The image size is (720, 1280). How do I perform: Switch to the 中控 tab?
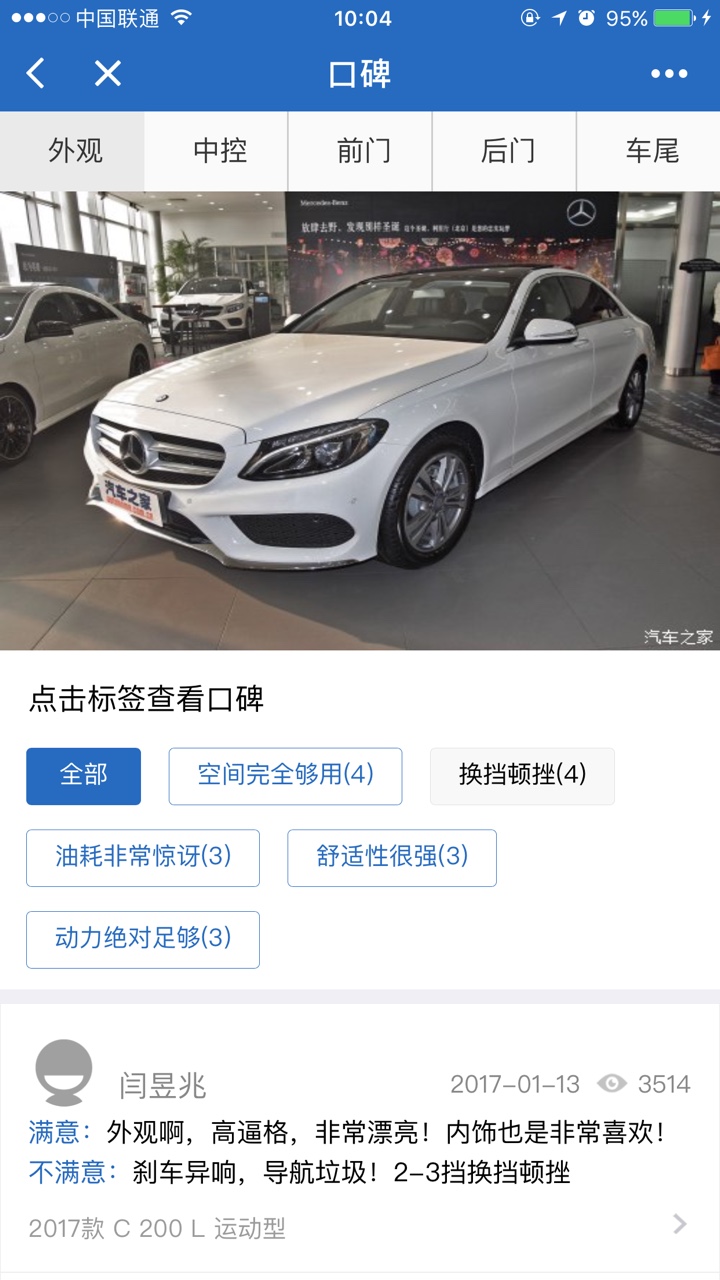[219, 151]
